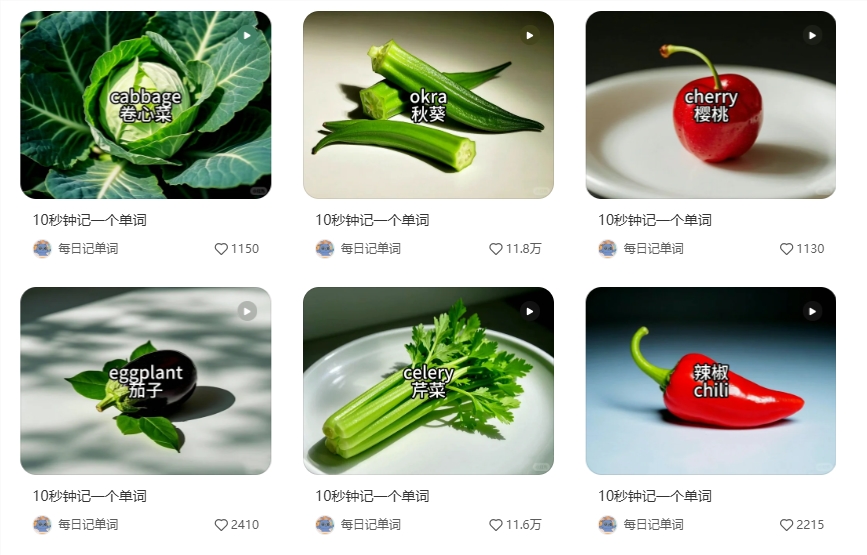
Task: Open the chili 辣椒 video
Action: point(710,381)
